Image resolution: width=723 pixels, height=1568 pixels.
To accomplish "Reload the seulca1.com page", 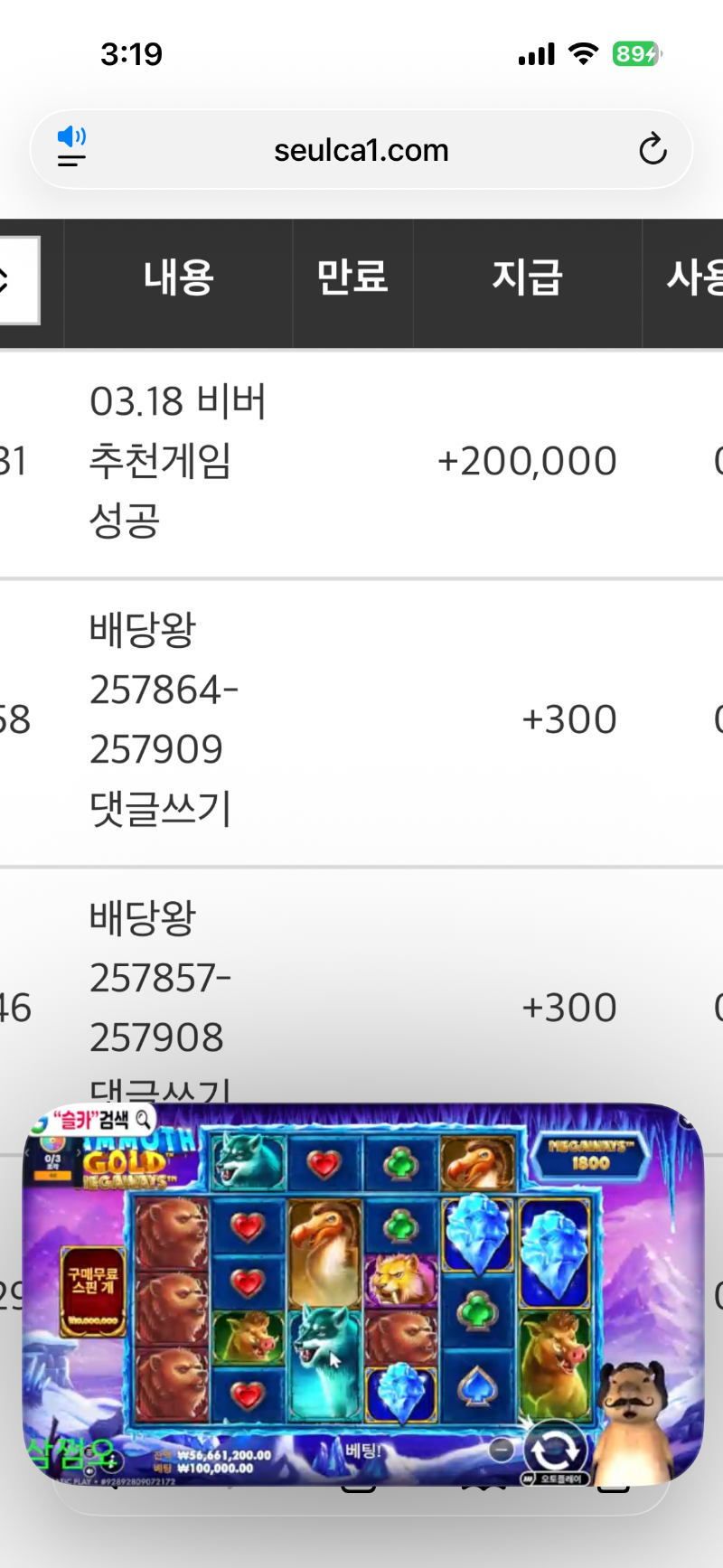I will [653, 149].
